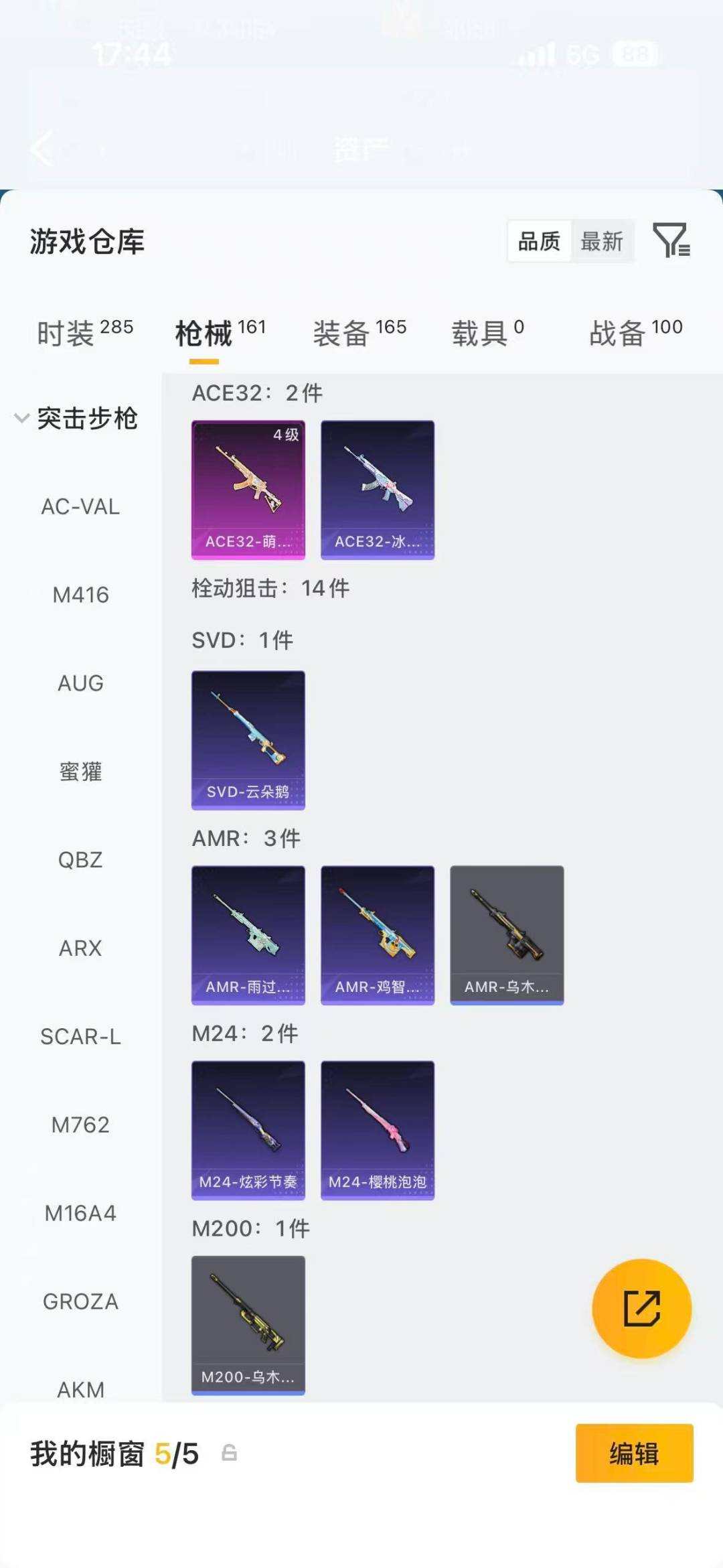Select M416 in the sidebar

[x=80, y=595]
